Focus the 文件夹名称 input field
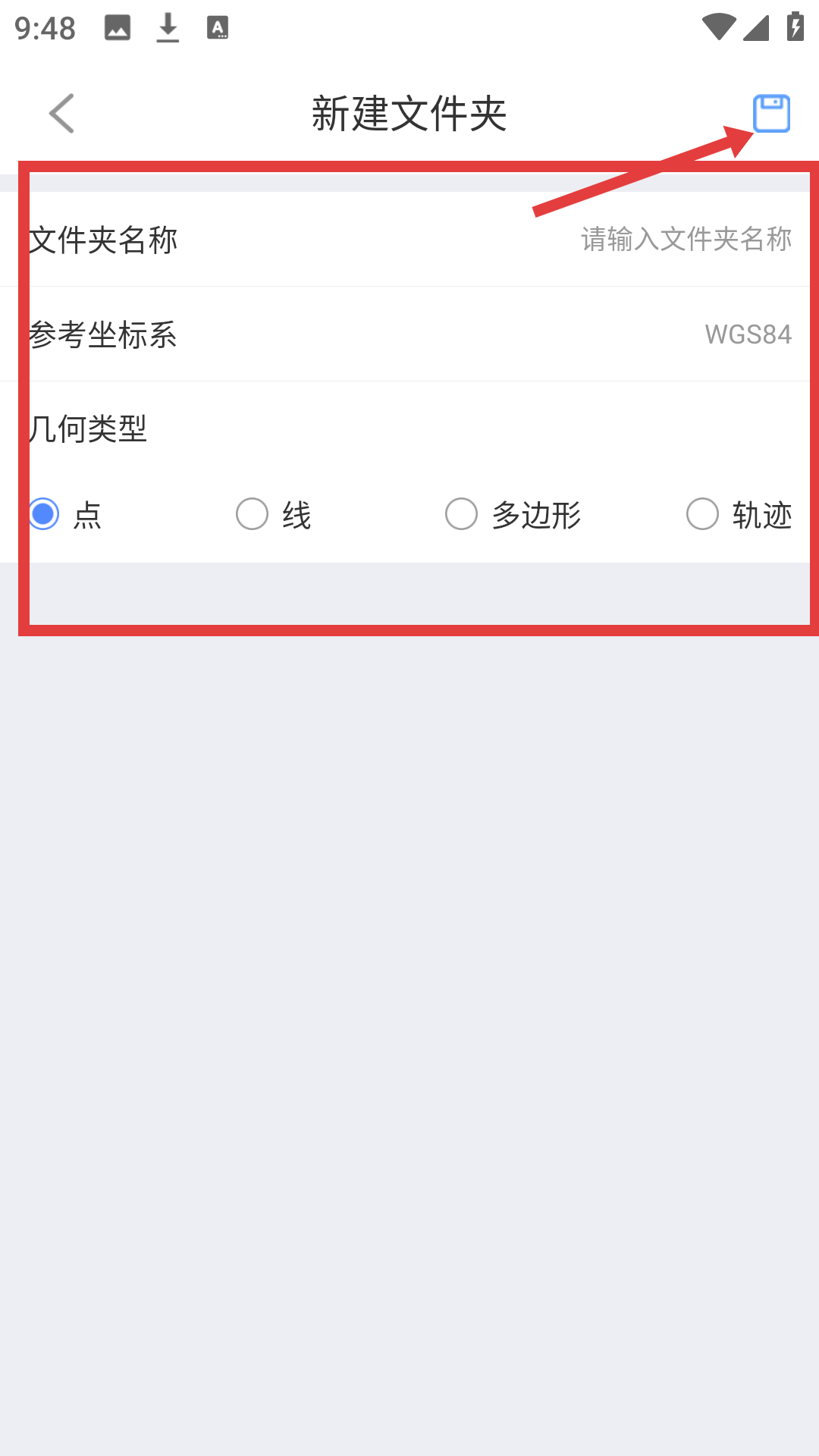This screenshot has width=819, height=1456. tap(686, 240)
